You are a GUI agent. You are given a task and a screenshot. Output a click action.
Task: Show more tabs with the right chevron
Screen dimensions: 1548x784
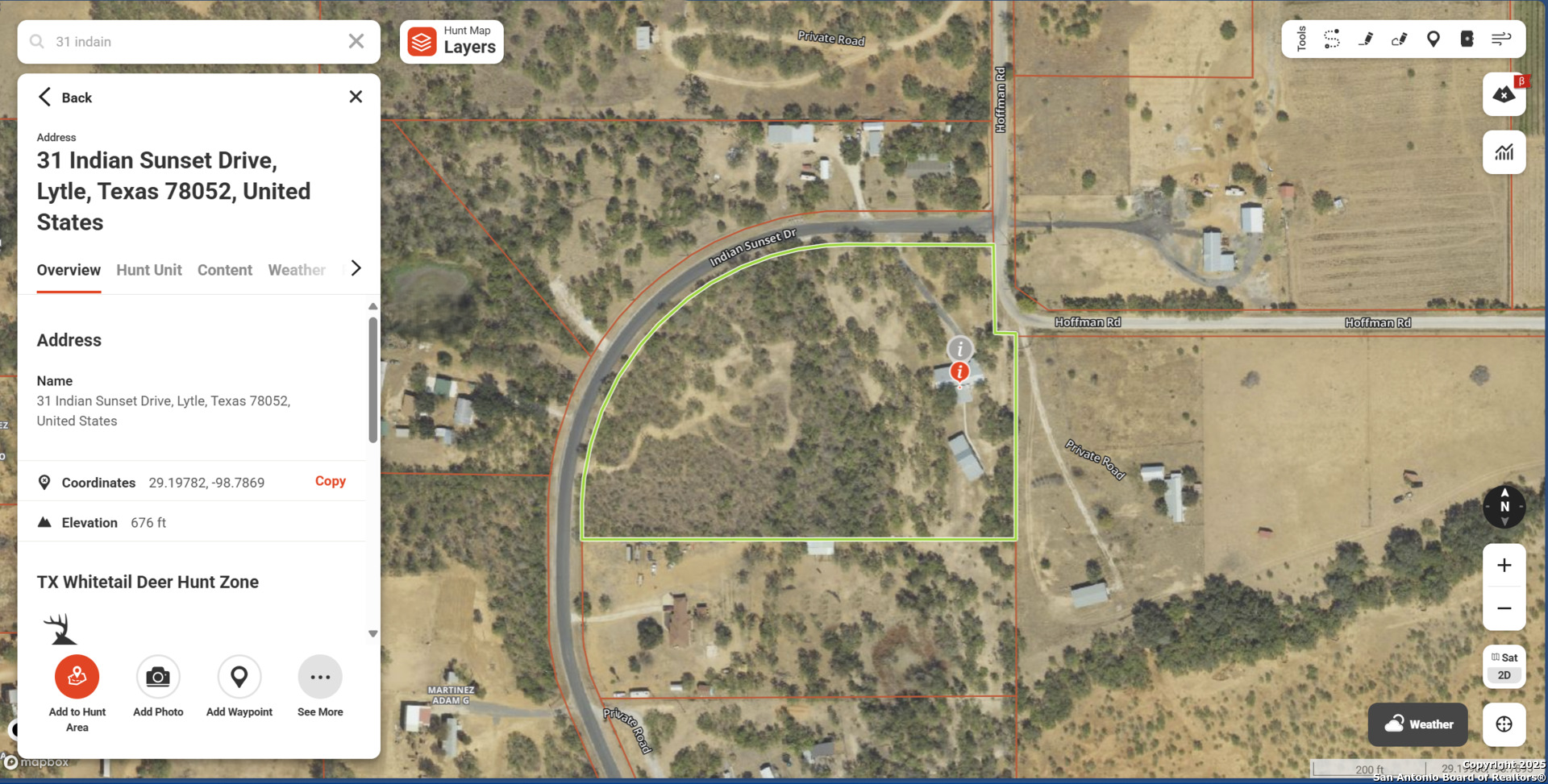(356, 268)
